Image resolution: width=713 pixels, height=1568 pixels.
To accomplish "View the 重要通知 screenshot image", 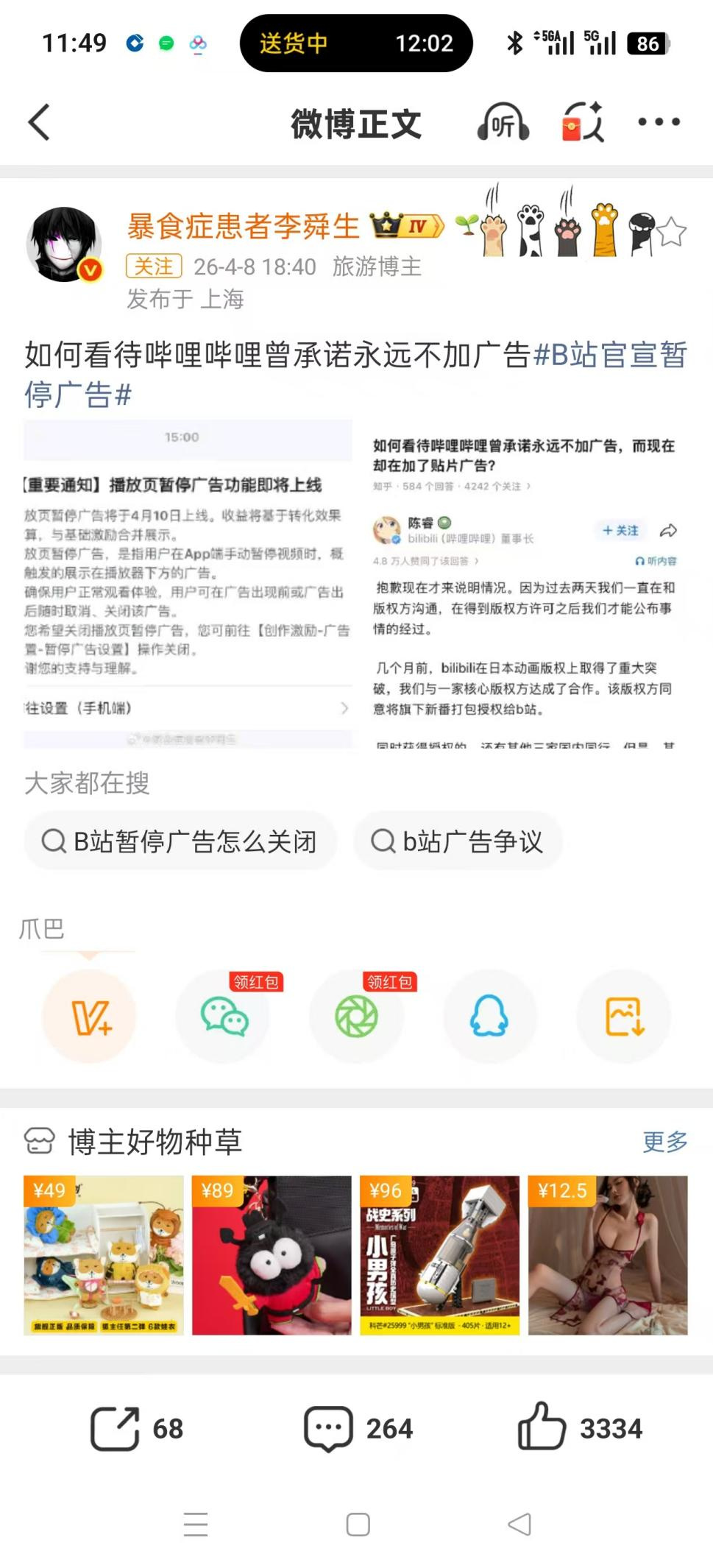I will tap(188, 584).
